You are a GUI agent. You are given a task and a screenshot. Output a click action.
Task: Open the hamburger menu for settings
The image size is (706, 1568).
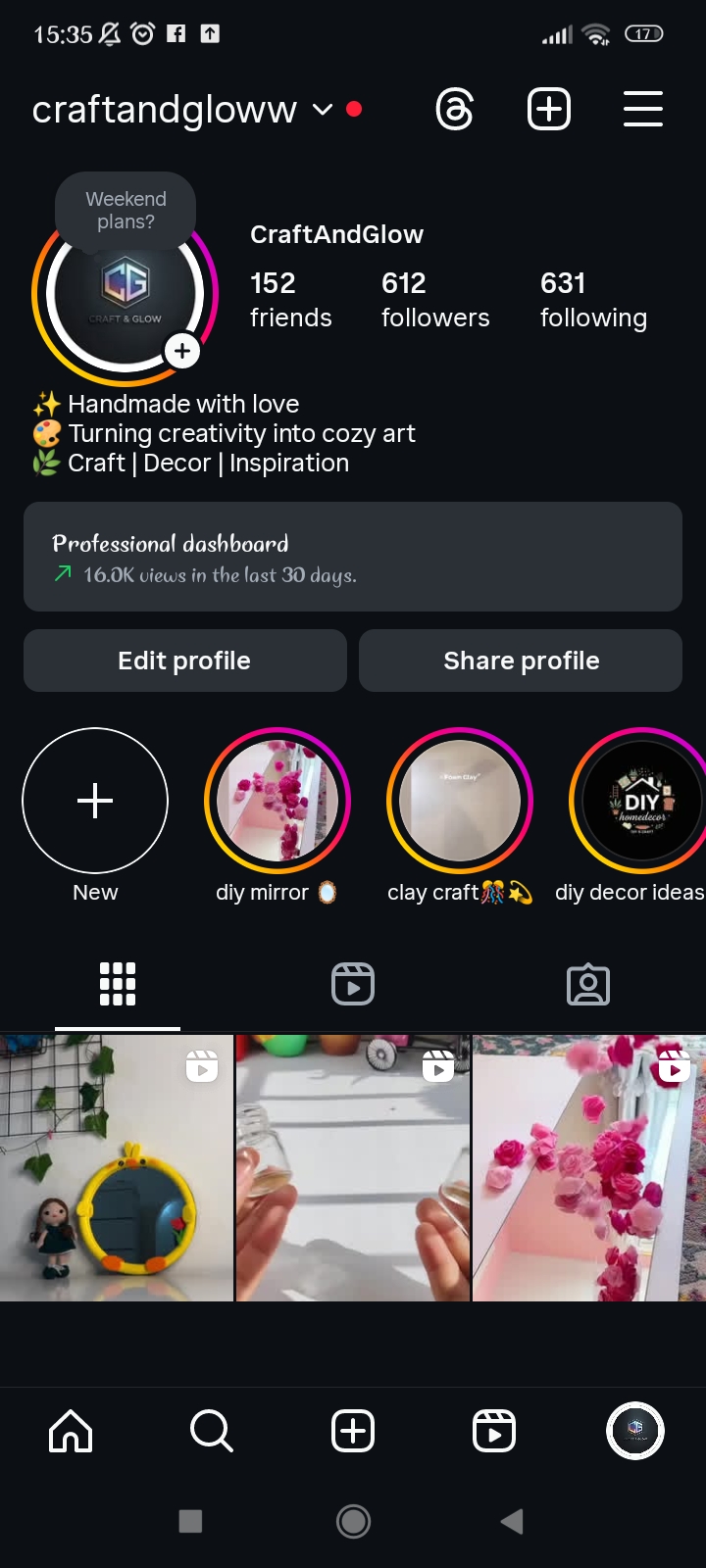tap(643, 109)
